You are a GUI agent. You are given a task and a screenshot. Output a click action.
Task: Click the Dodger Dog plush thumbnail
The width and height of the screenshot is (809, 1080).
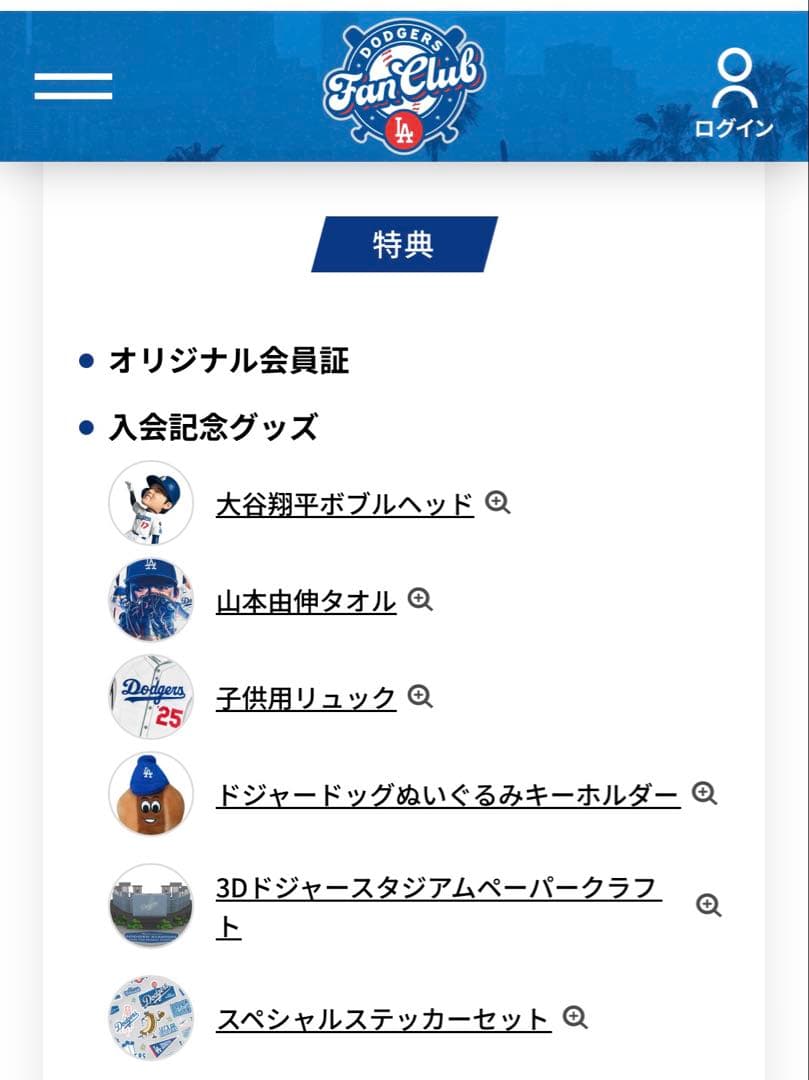coord(152,795)
